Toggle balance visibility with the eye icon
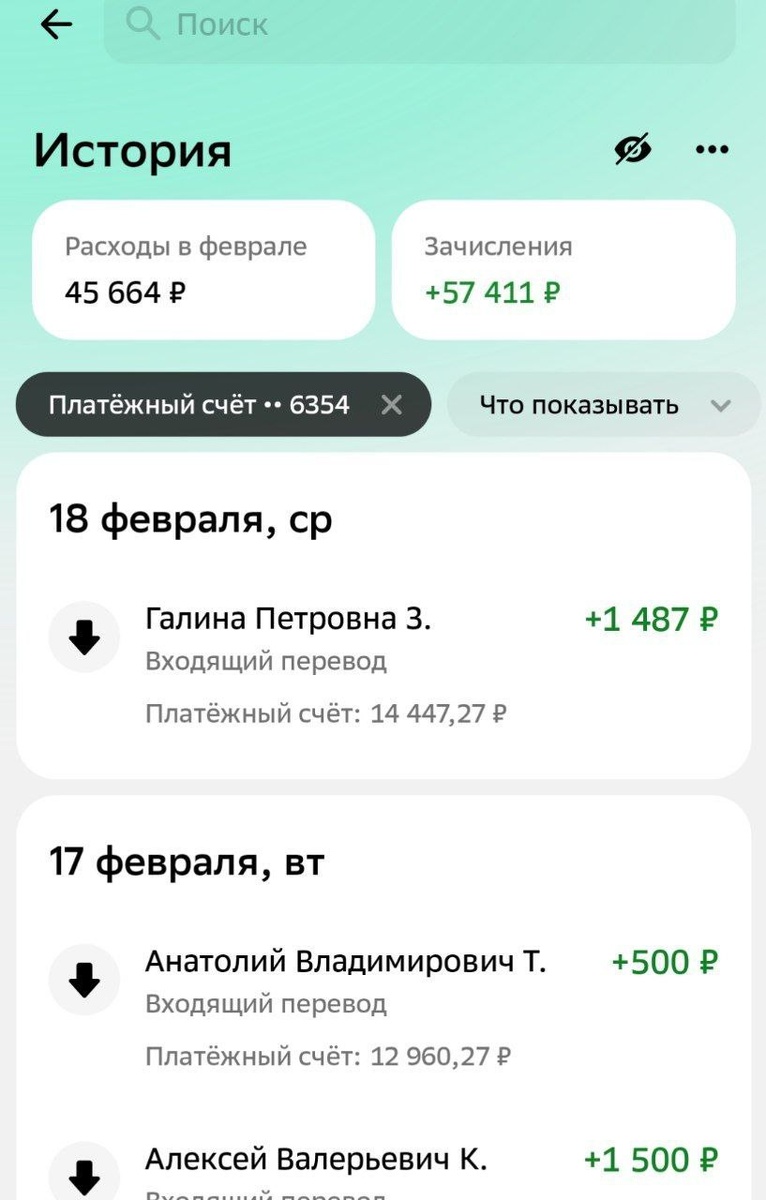 click(632, 148)
